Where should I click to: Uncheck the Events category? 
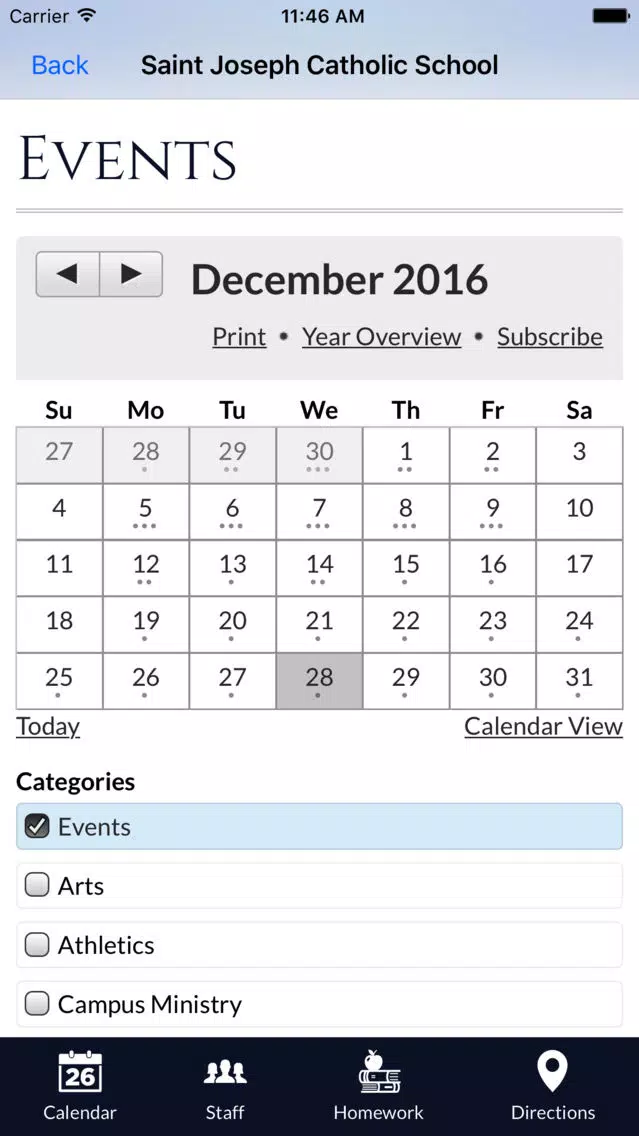tap(37, 827)
